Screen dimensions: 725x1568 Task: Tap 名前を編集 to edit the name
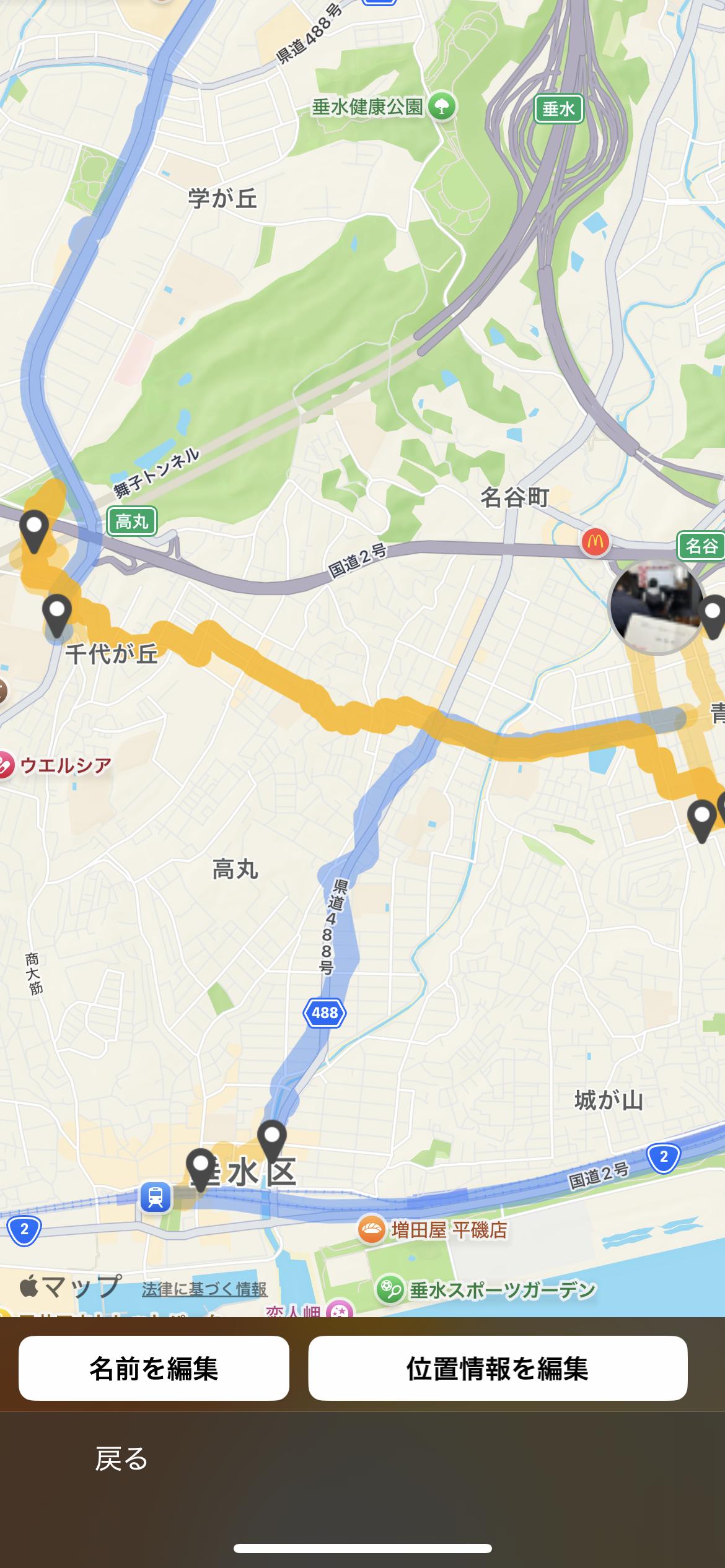[154, 1368]
